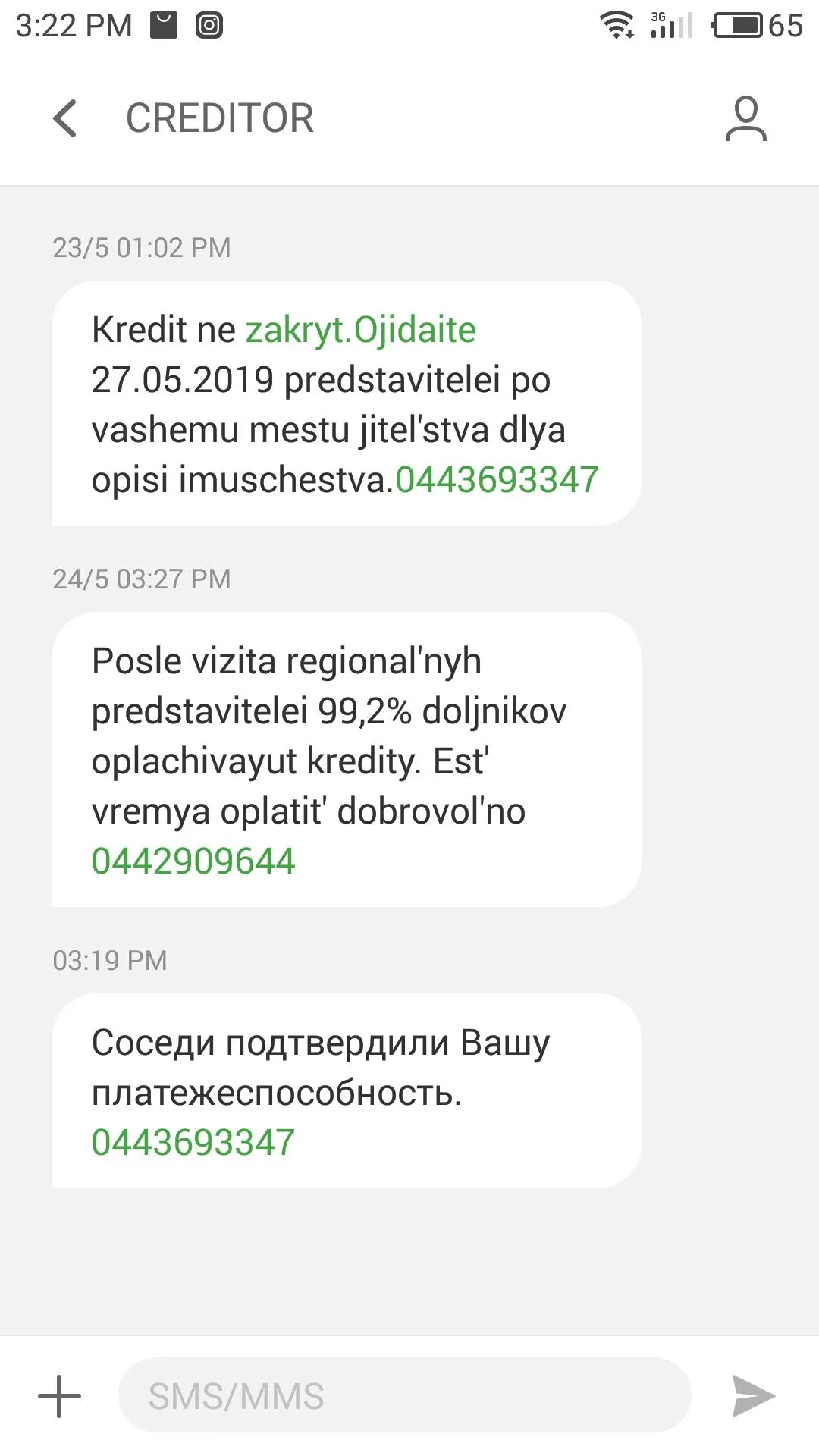Dial 0443693347 under the Соседи message
The height and width of the screenshot is (1456, 819).
[x=193, y=1143]
